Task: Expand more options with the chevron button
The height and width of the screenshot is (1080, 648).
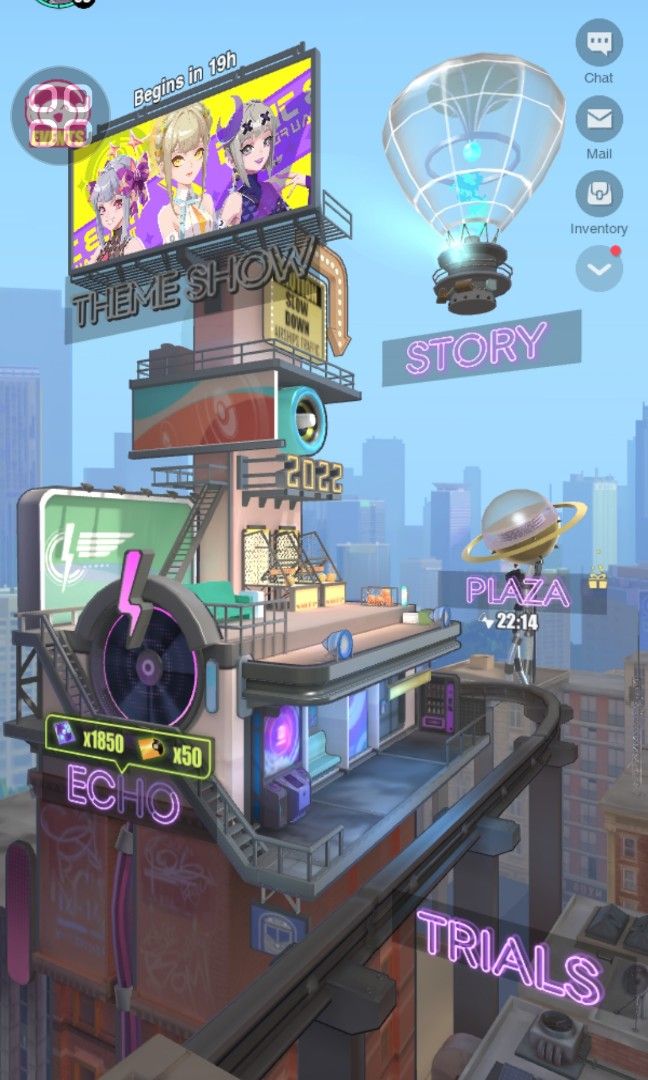Action: pyautogui.click(x=599, y=269)
